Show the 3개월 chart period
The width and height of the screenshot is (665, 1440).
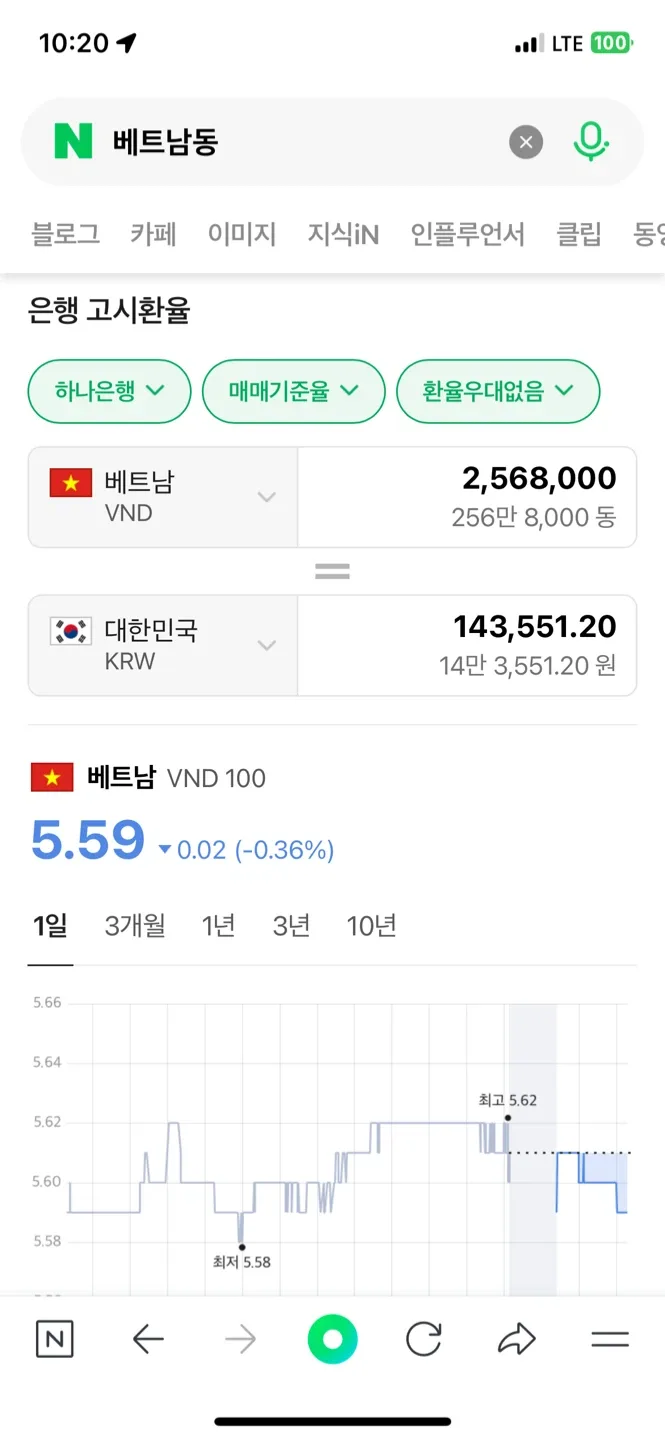point(135,926)
